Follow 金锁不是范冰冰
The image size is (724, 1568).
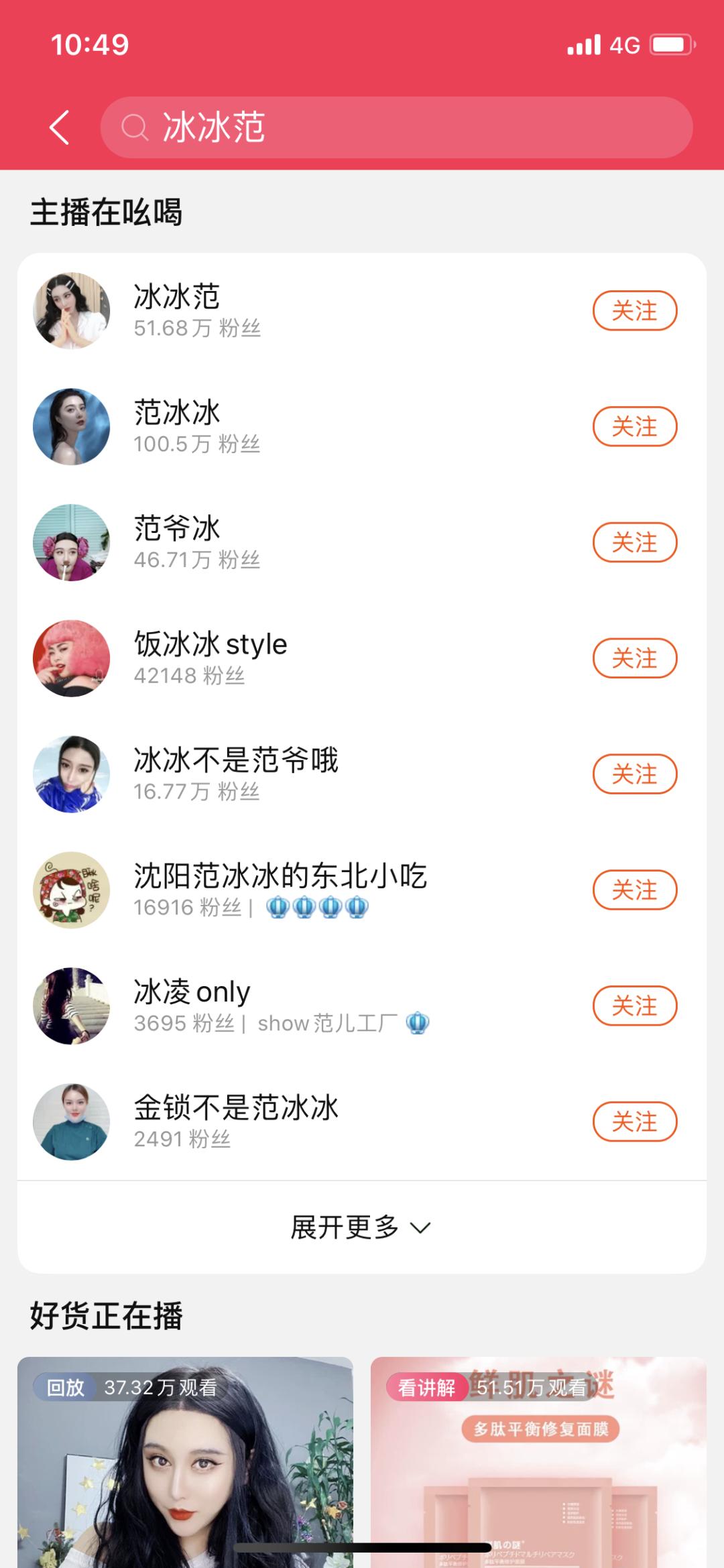(634, 1122)
